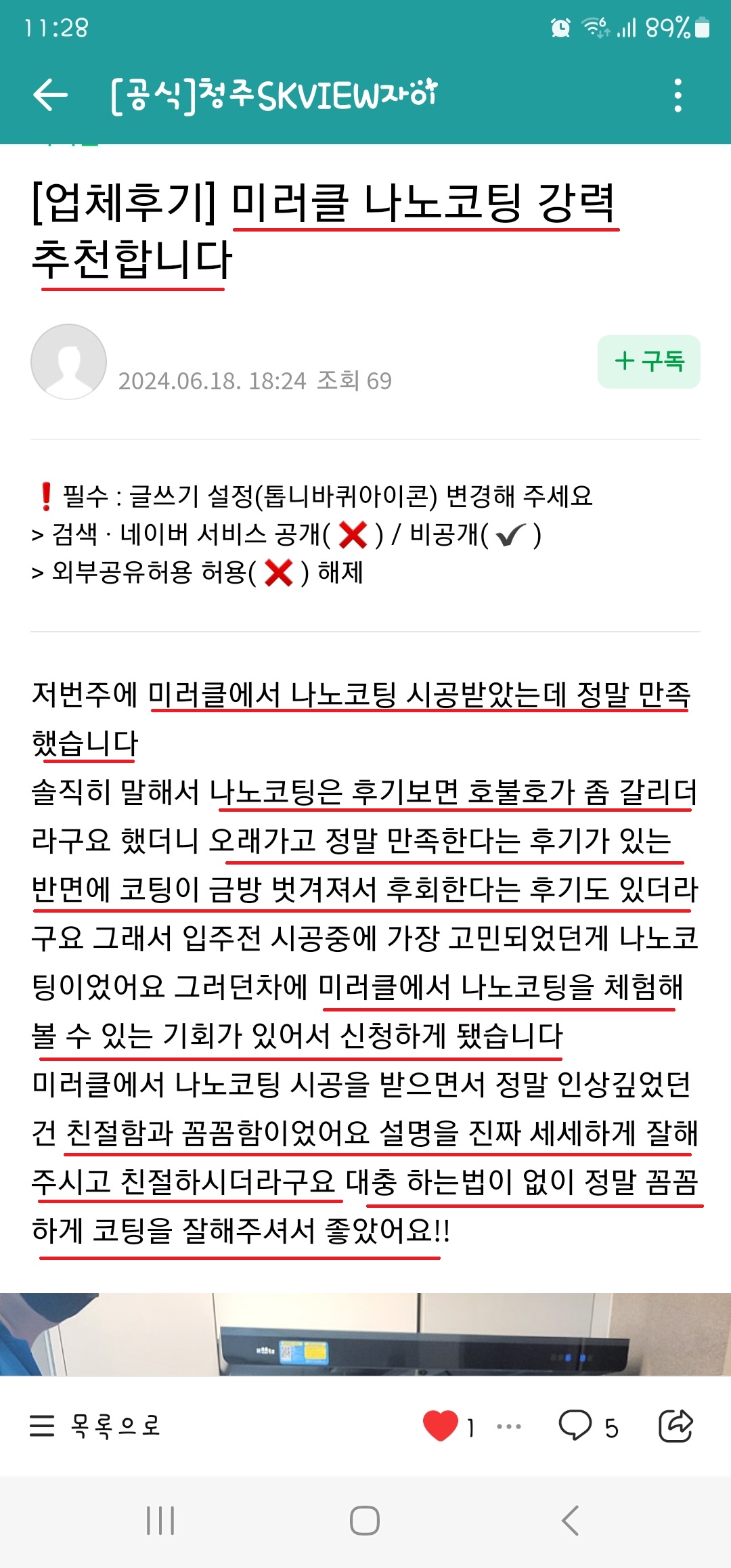This screenshot has height=1568, width=731.
Task: Like this post with the heart
Action: click(x=441, y=1426)
